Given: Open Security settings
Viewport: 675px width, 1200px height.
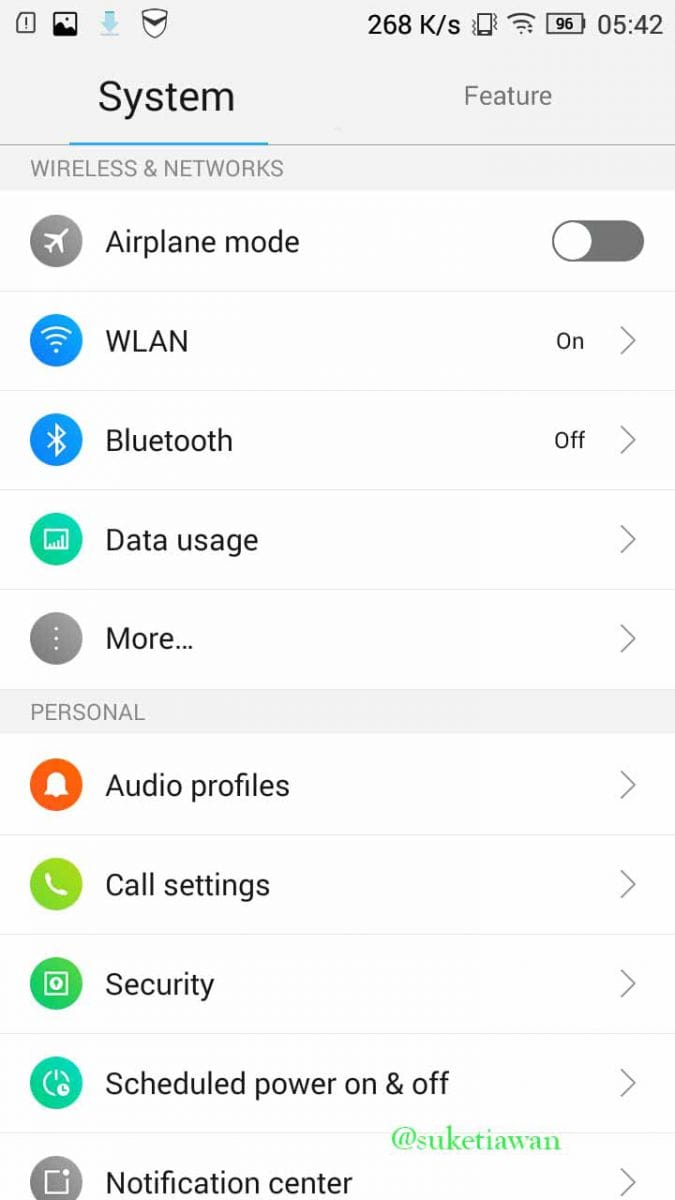Looking at the screenshot, I should click(x=337, y=984).
